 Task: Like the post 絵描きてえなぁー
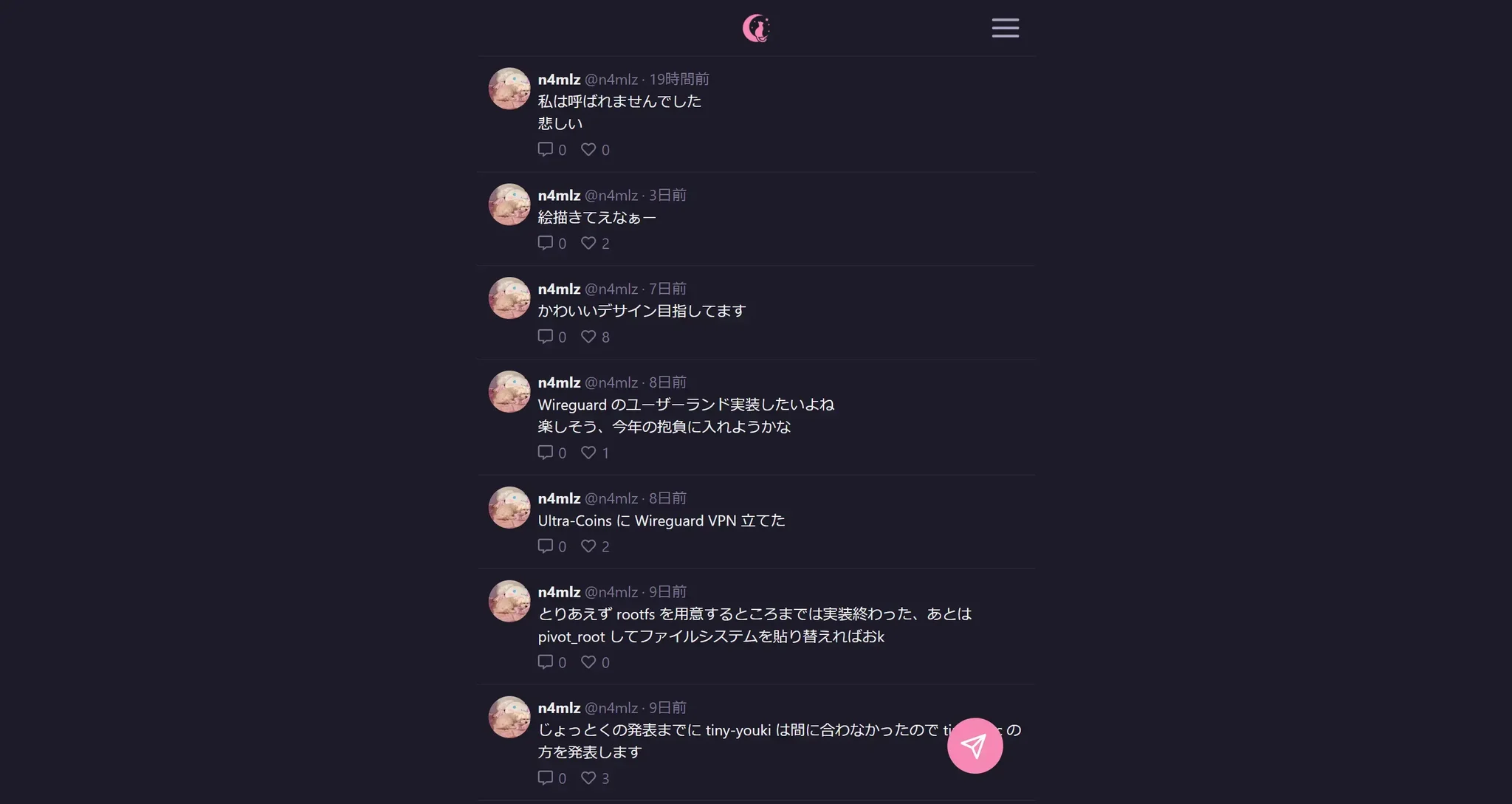(x=588, y=243)
